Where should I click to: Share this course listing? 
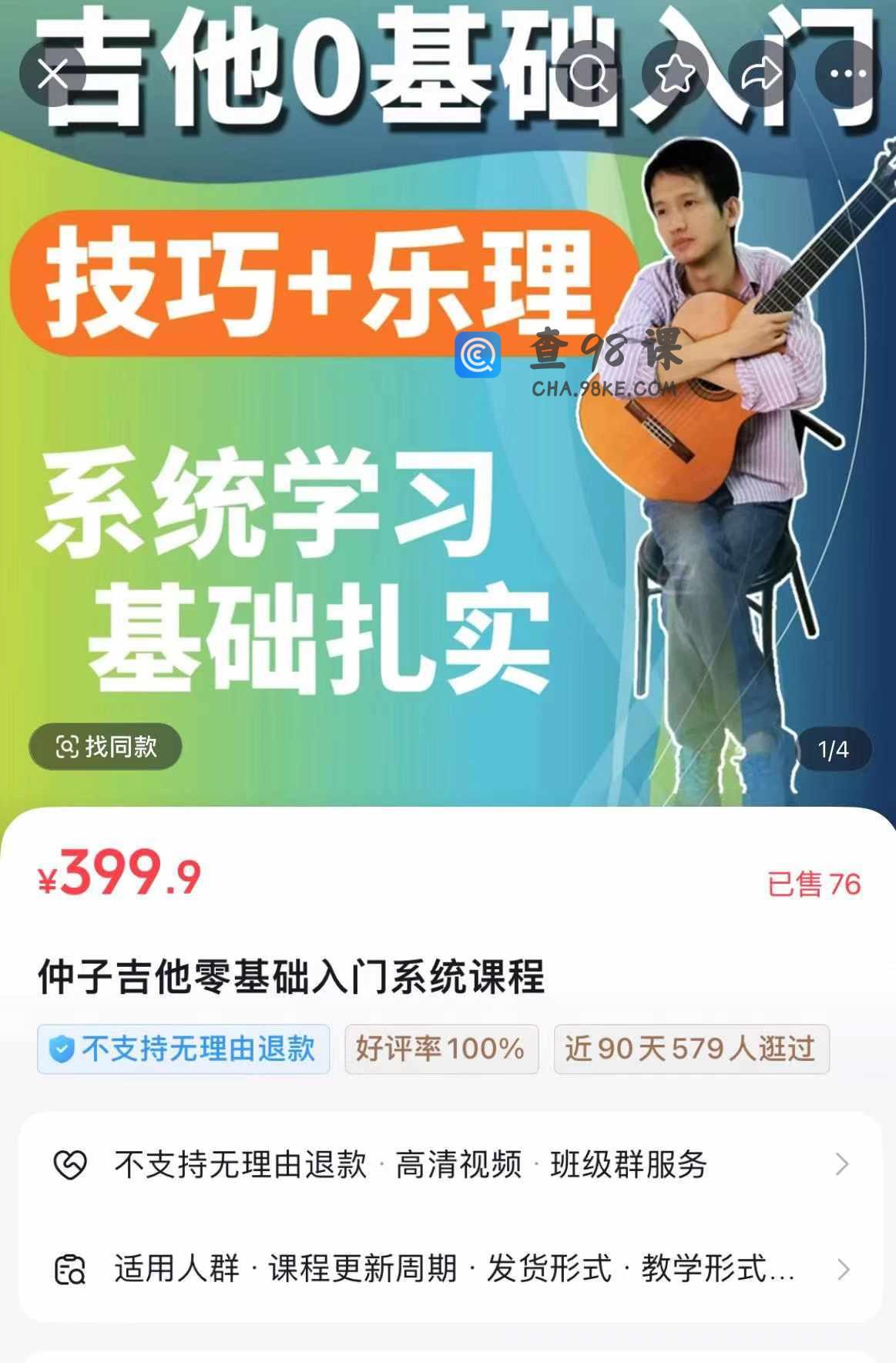[x=761, y=74]
